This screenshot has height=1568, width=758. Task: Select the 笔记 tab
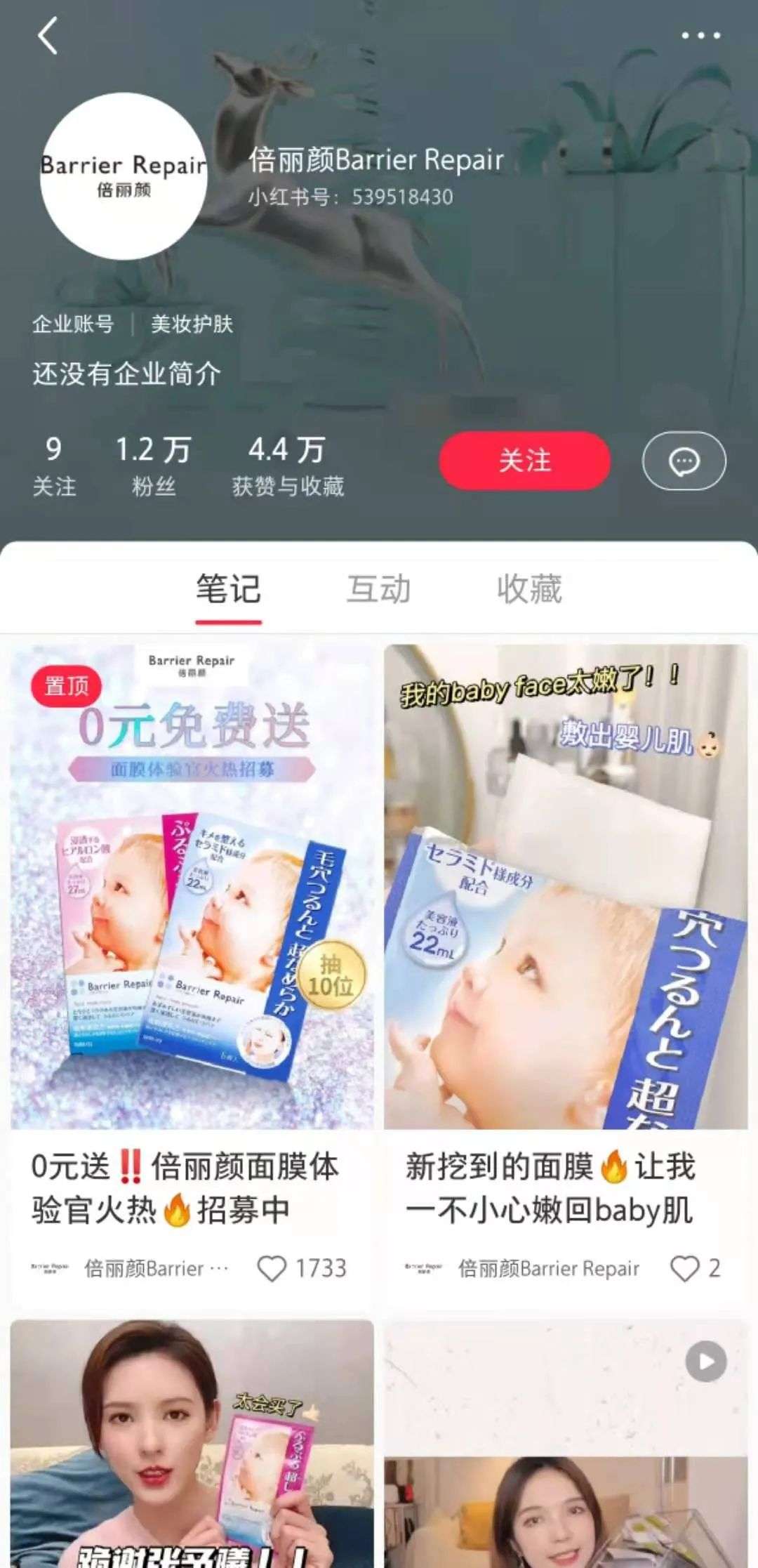[228, 588]
